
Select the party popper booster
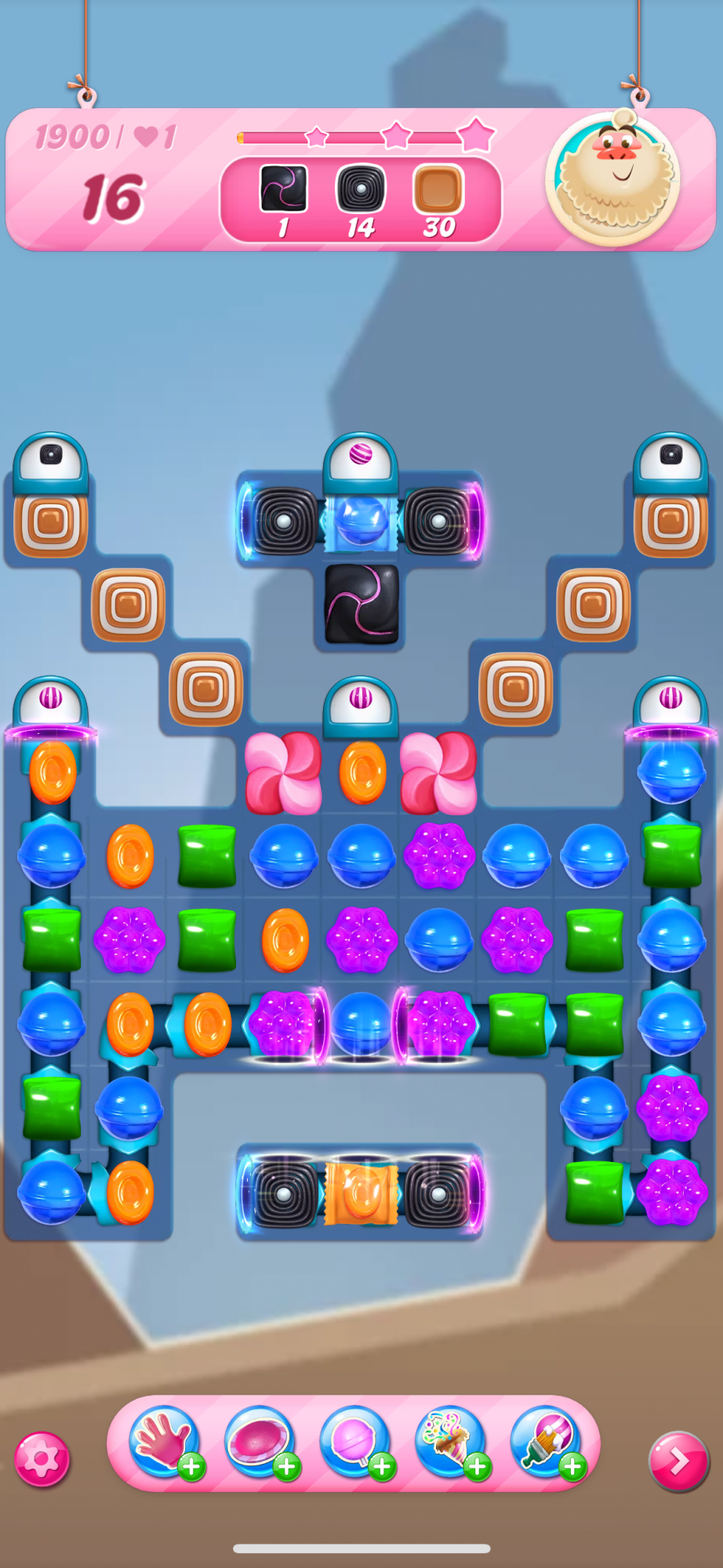pos(452,1443)
